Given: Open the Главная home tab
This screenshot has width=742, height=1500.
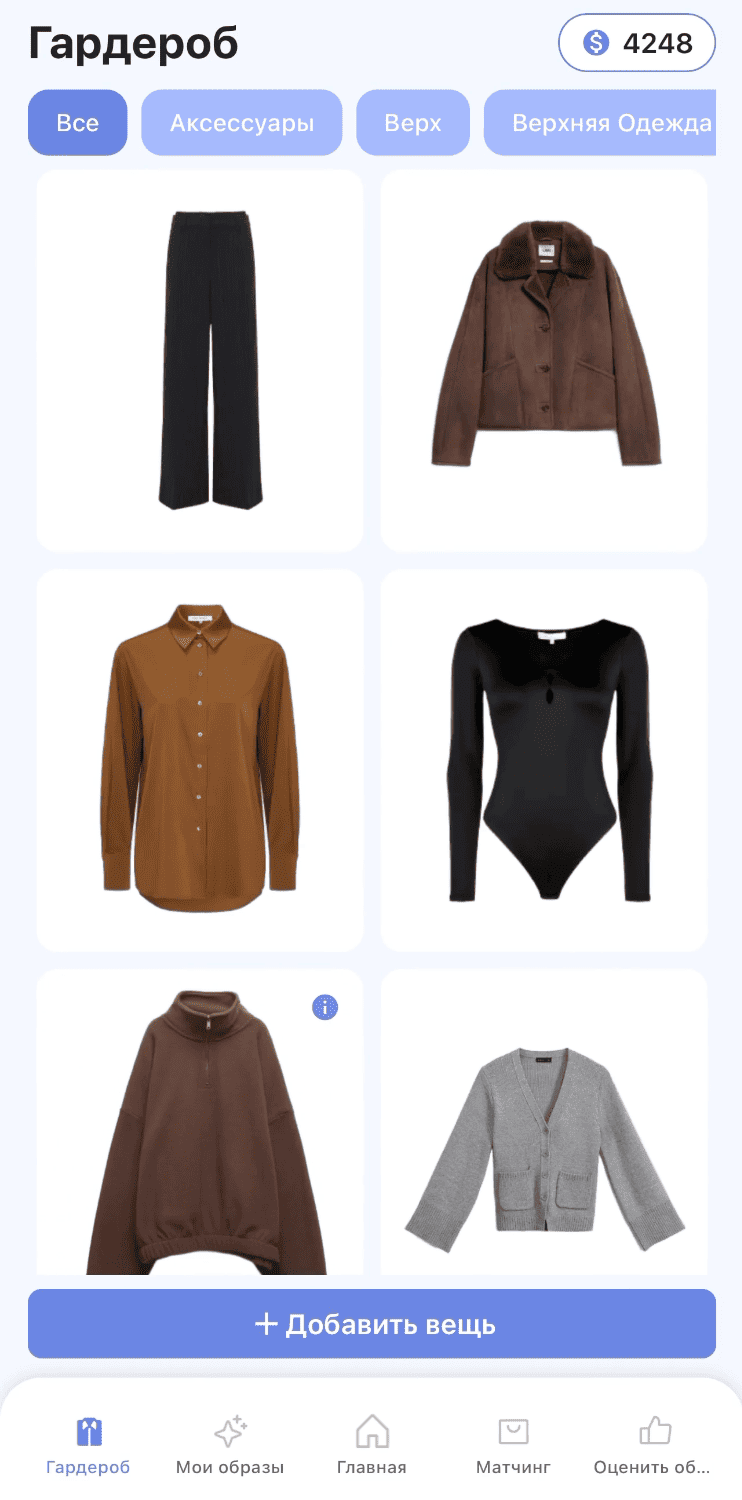Looking at the screenshot, I should click(372, 1446).
